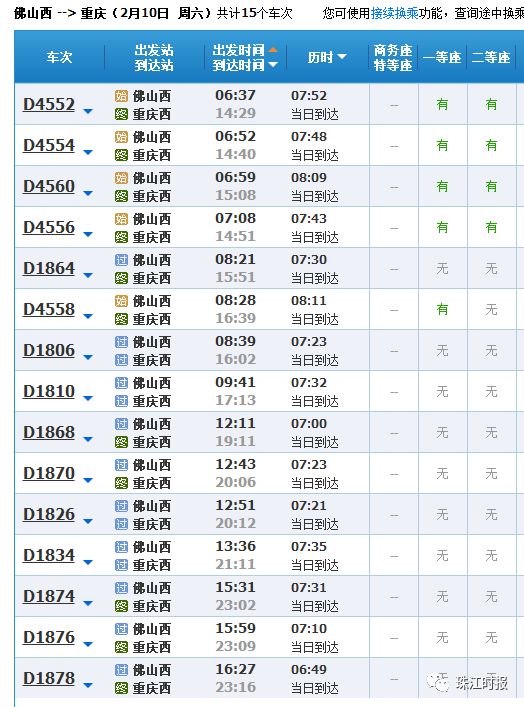524x707 pixels.
Task: Open the 接续换乘 transfer link
Action: pyautogui.click(x=395, y=13)
